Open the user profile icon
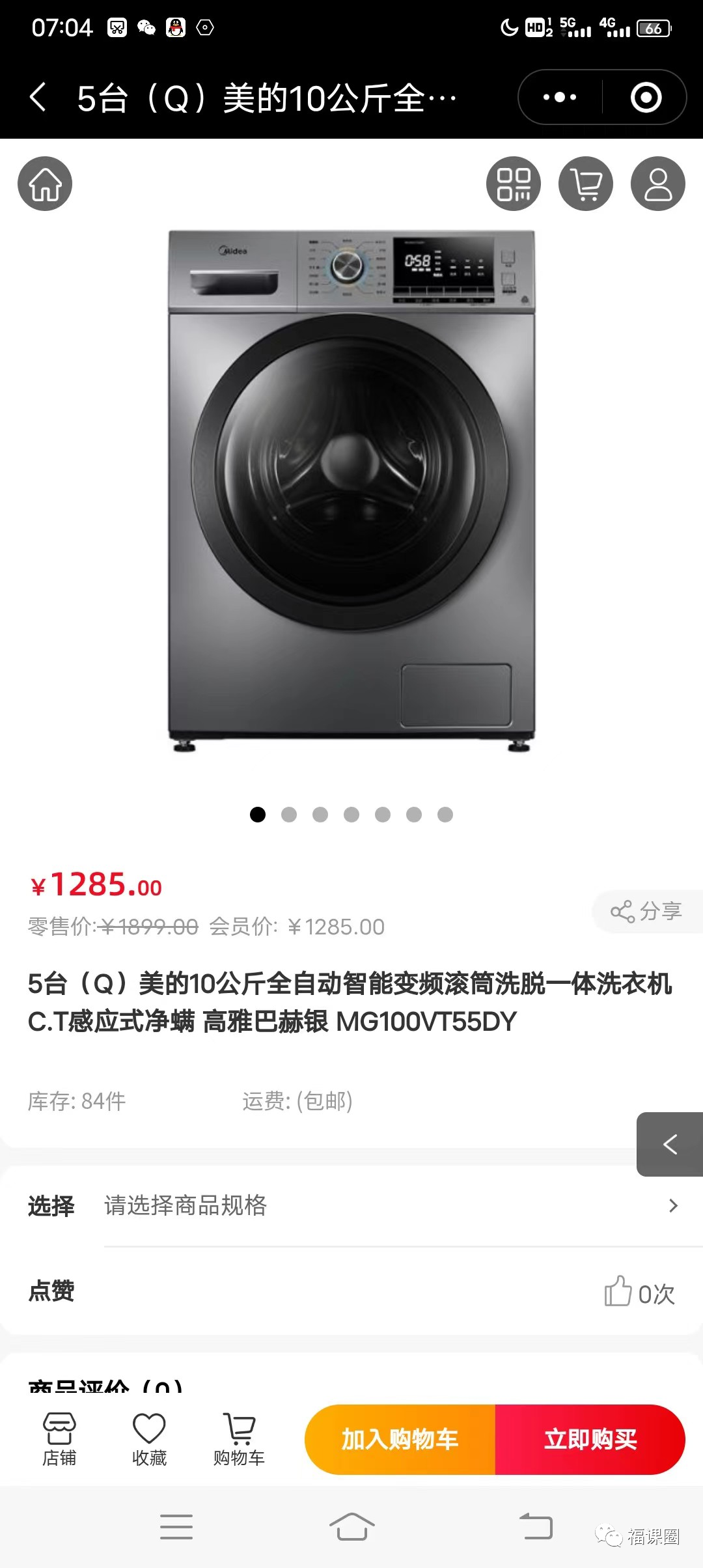 pyautogui.click(x=658, y=184)
